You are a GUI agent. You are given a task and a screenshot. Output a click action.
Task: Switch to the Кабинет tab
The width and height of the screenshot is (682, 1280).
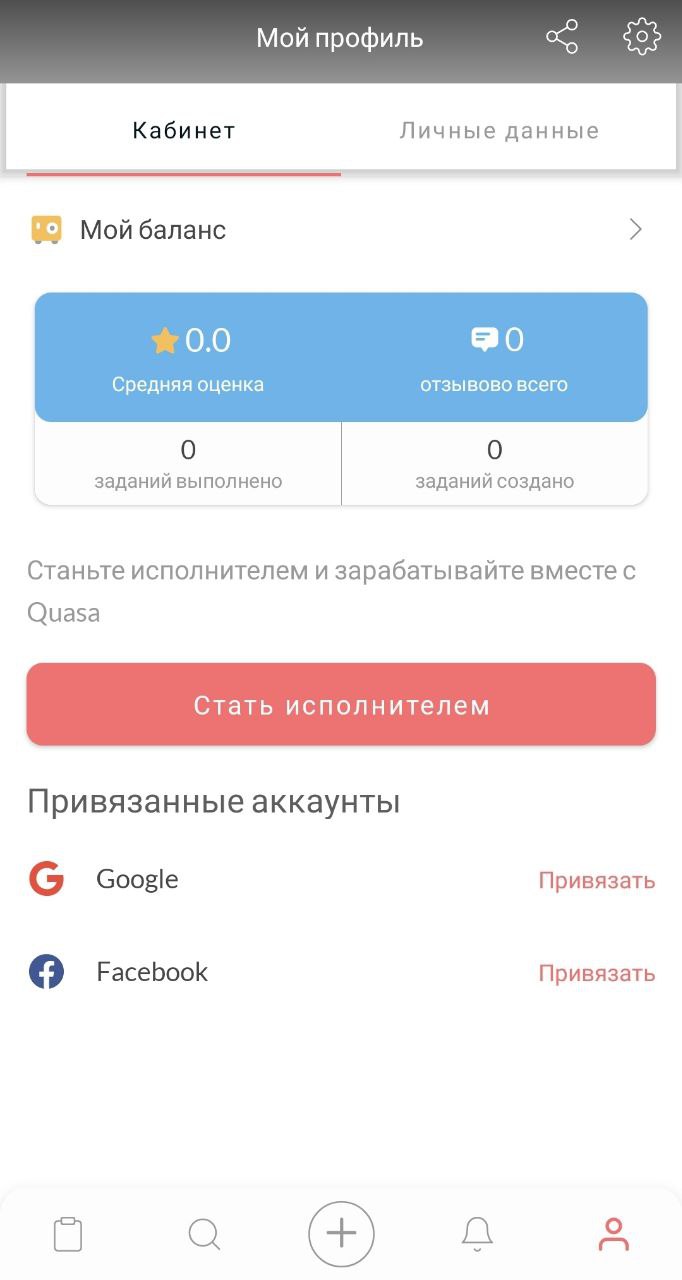[x=184, y=131]
